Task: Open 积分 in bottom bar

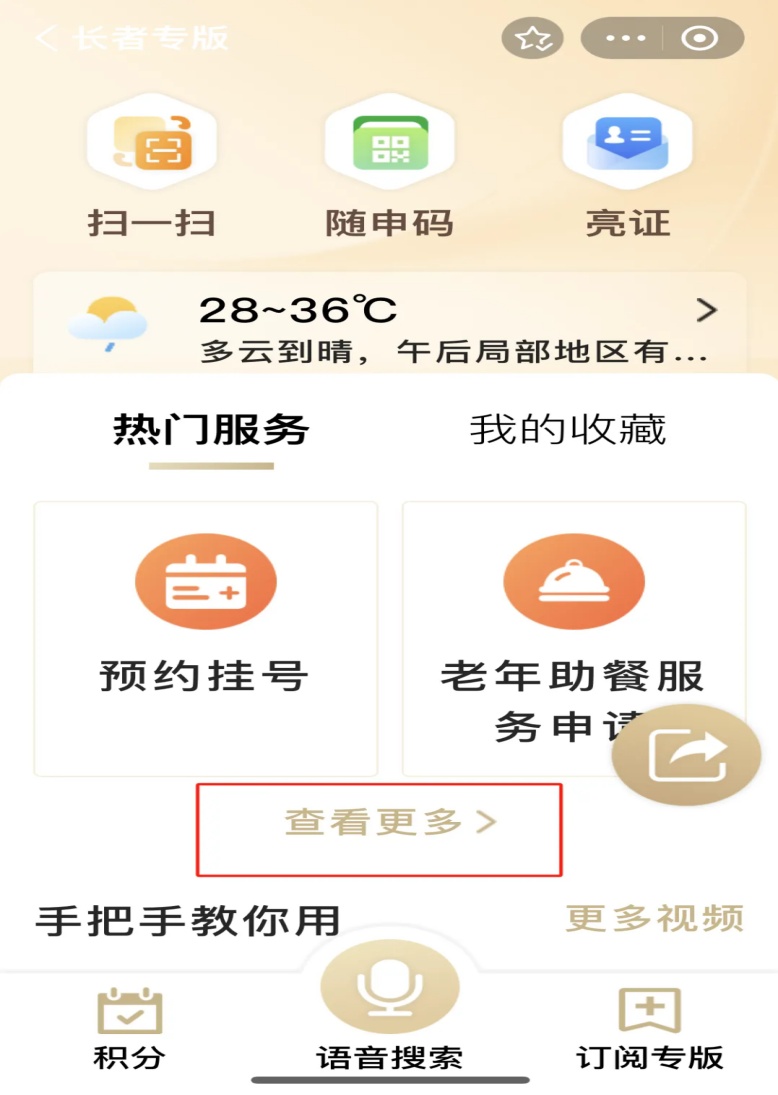Action: pyautogui.click(x=129, y=1028)
